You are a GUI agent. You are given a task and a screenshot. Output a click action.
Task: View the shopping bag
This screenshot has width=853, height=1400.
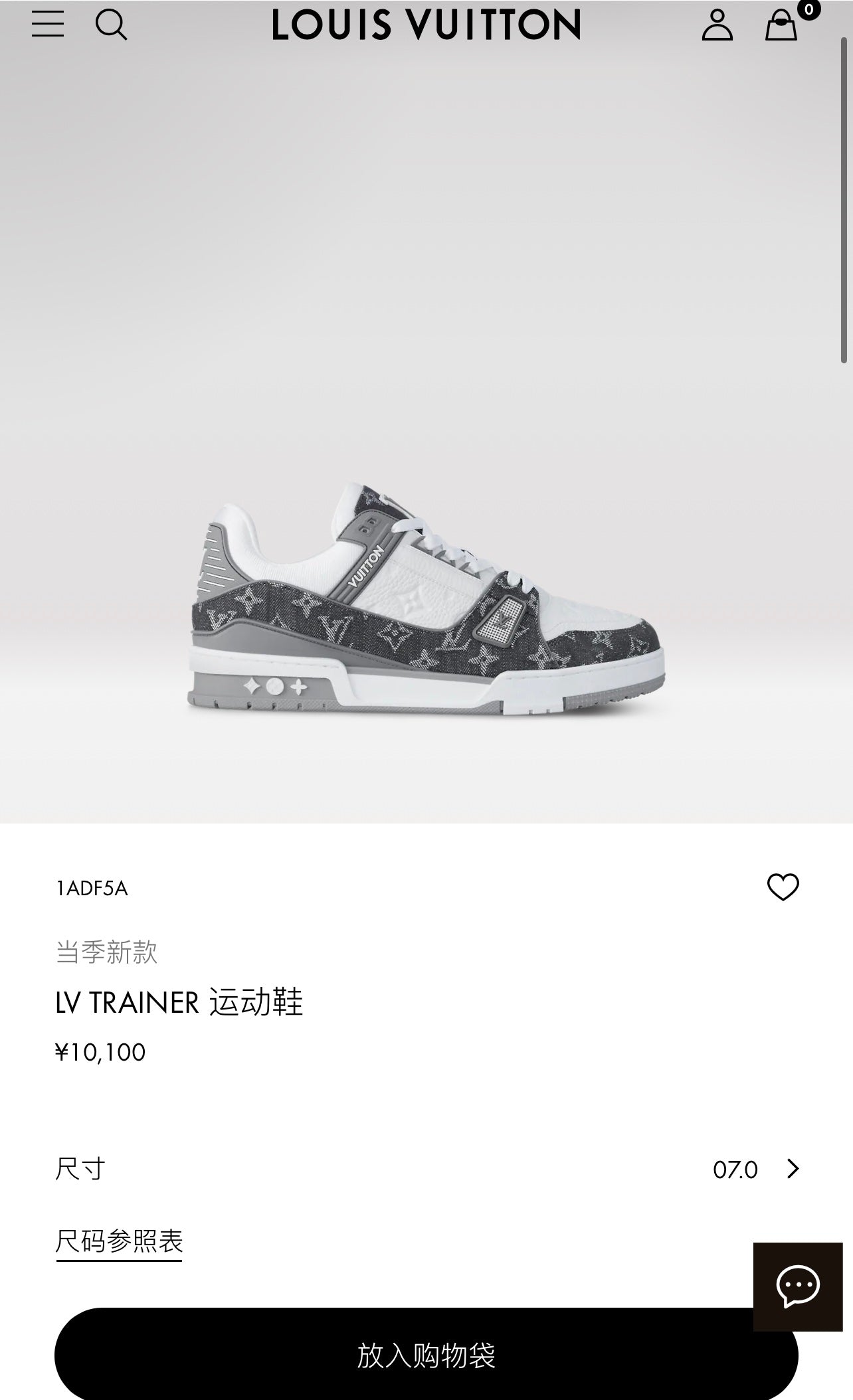click(782, 25)
